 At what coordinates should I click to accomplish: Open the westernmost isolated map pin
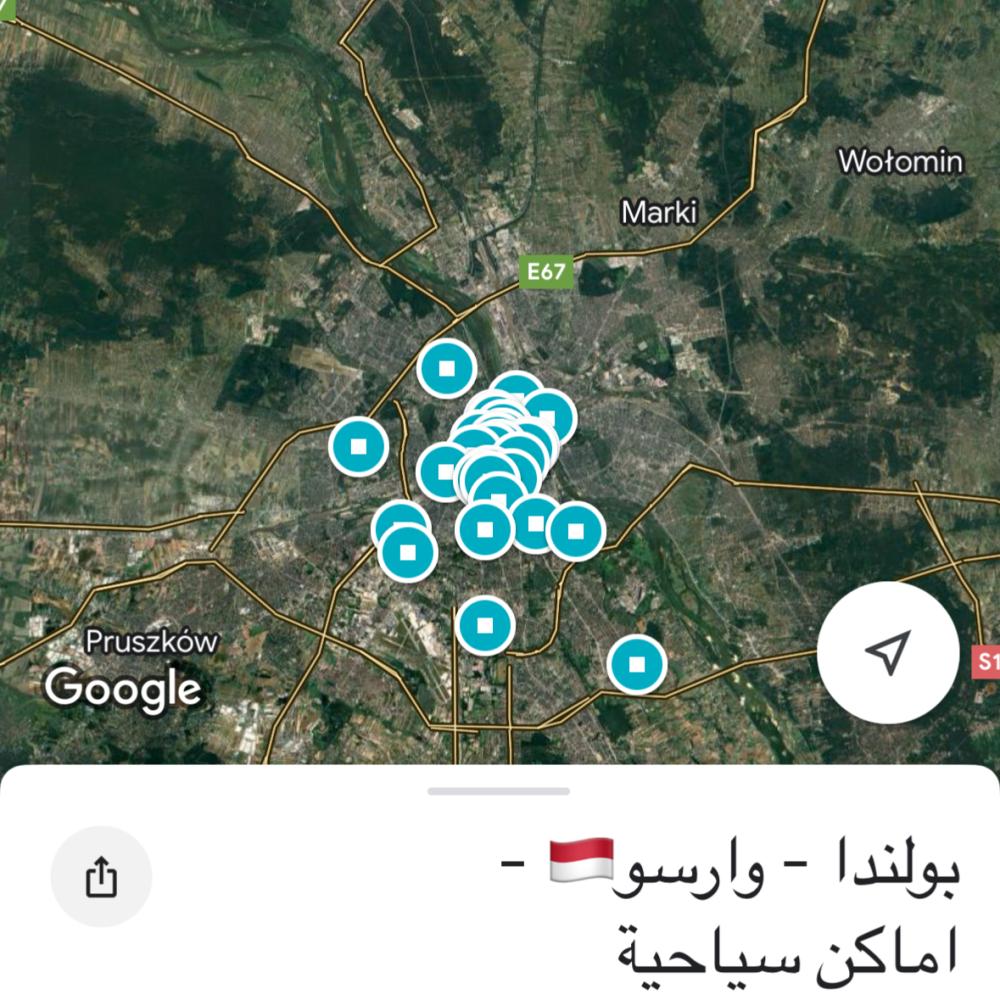point(359,446)
